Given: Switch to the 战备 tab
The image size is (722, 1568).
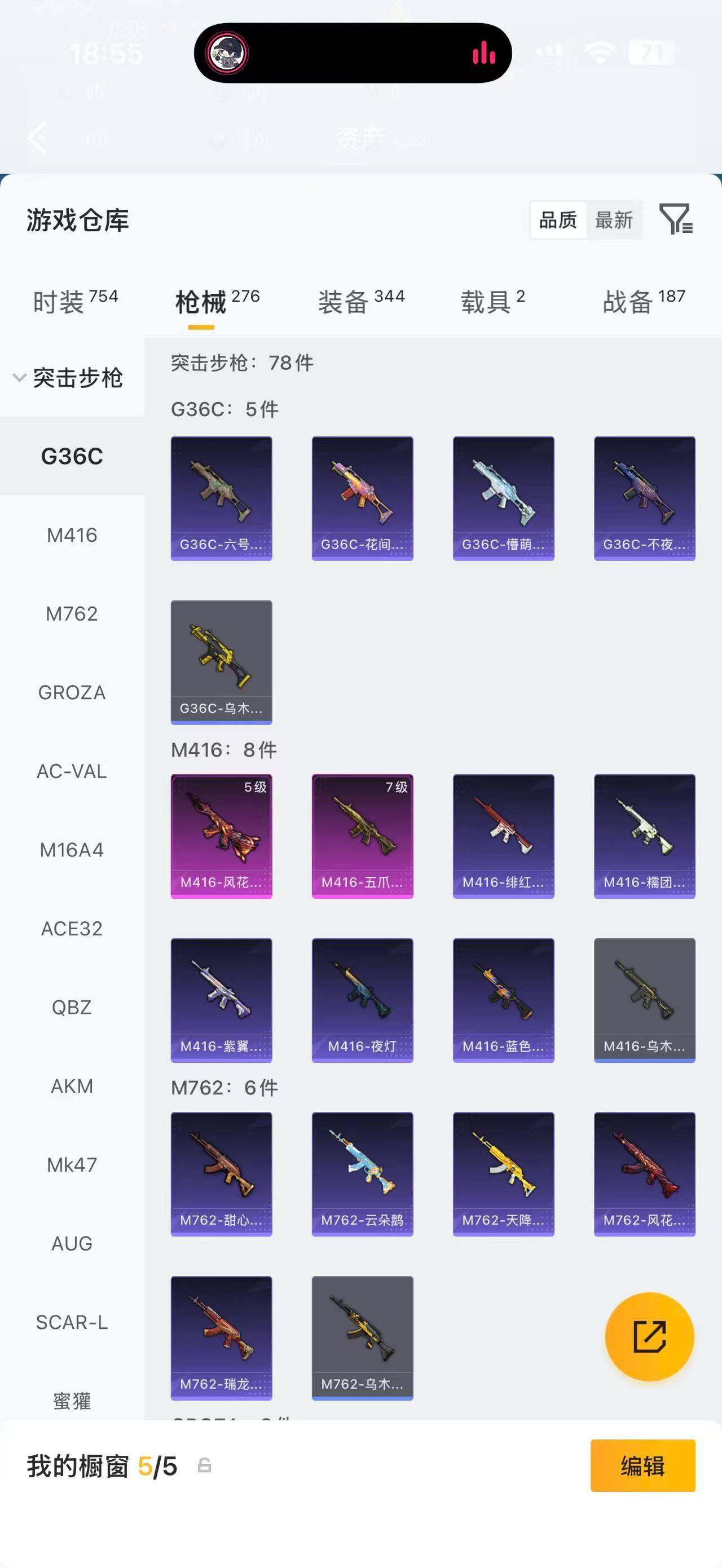Looking at the screenshot, I should pyautogui.click(x=644, y=302).
